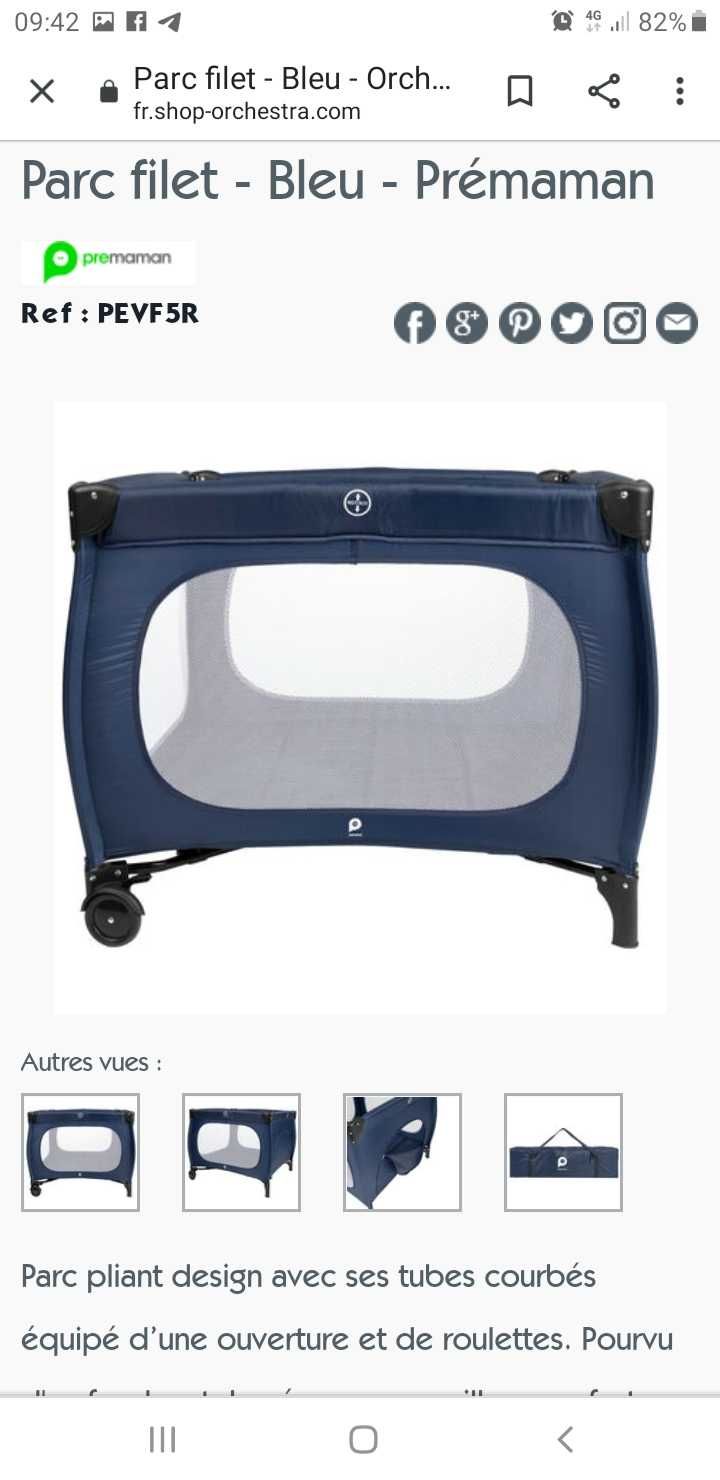The image size is (720, 1480).
Task: View the carry bag thumbnail
Action: click(x=563, y=1152)
